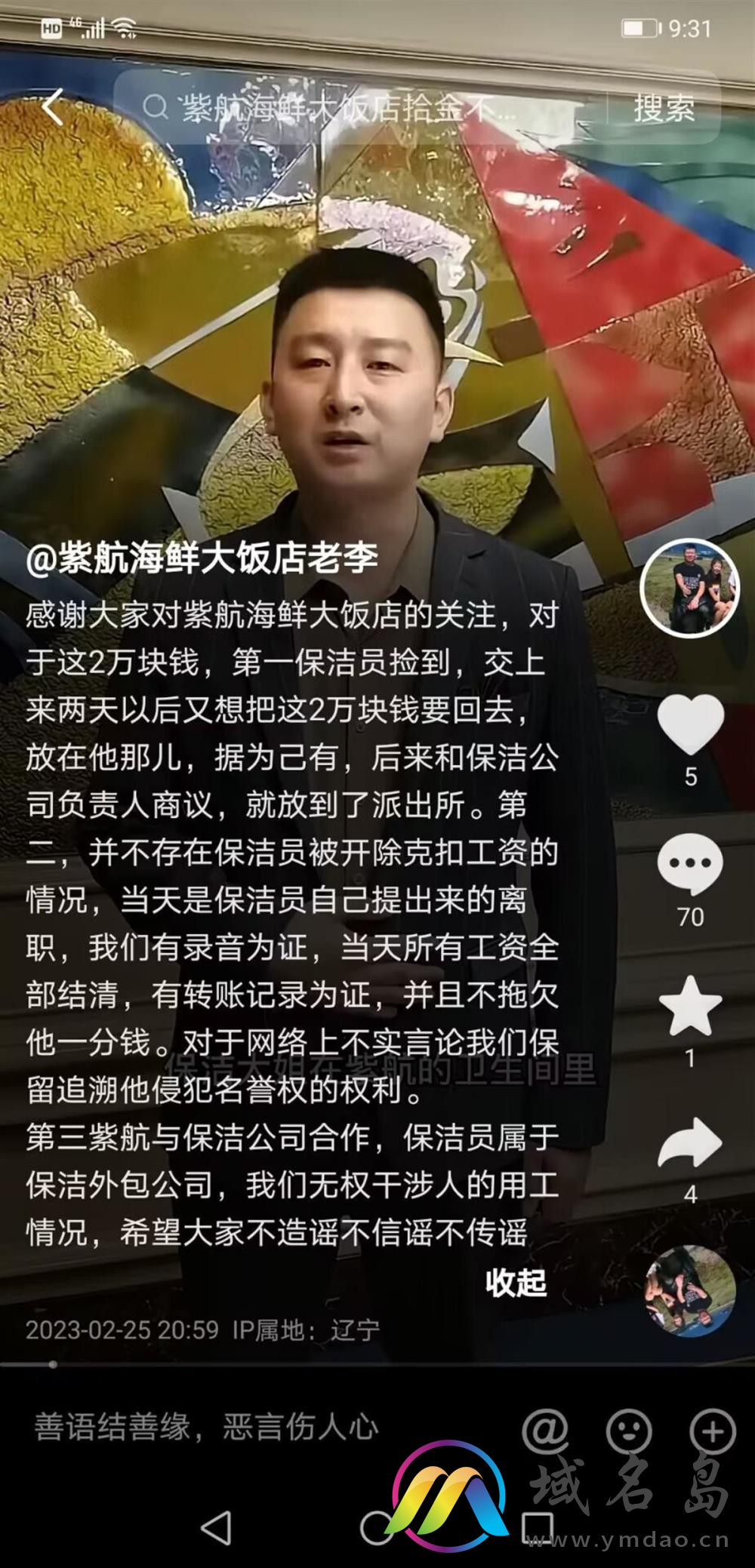Mention someone with the @ icon
Viewport: 755px width, 1568px height.
545,1429
